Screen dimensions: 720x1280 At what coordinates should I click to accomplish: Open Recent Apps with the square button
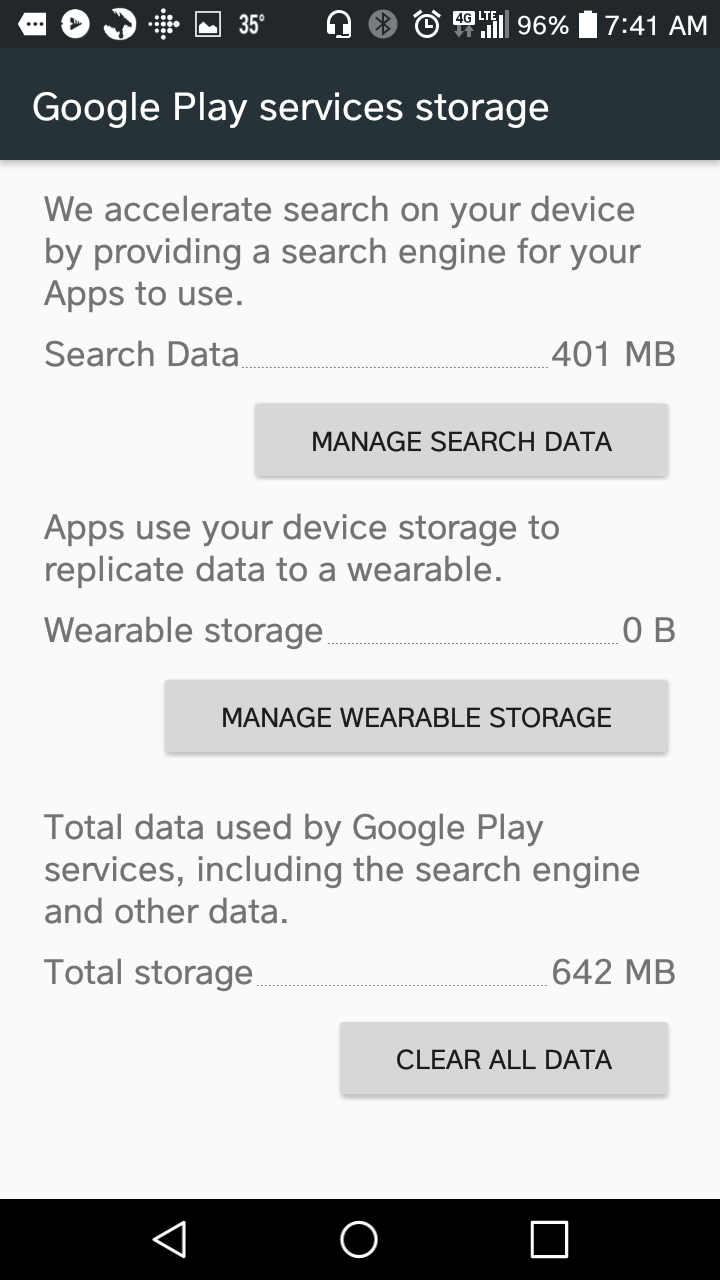(x=547, y=1239)
